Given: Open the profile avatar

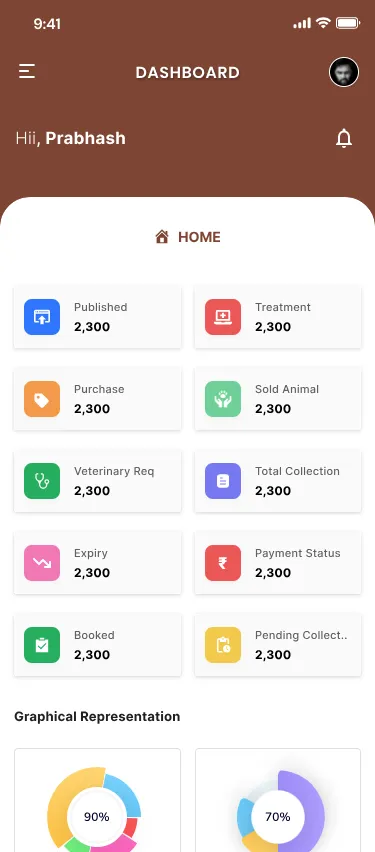Looking at the screenshot, I should [343, 72].
